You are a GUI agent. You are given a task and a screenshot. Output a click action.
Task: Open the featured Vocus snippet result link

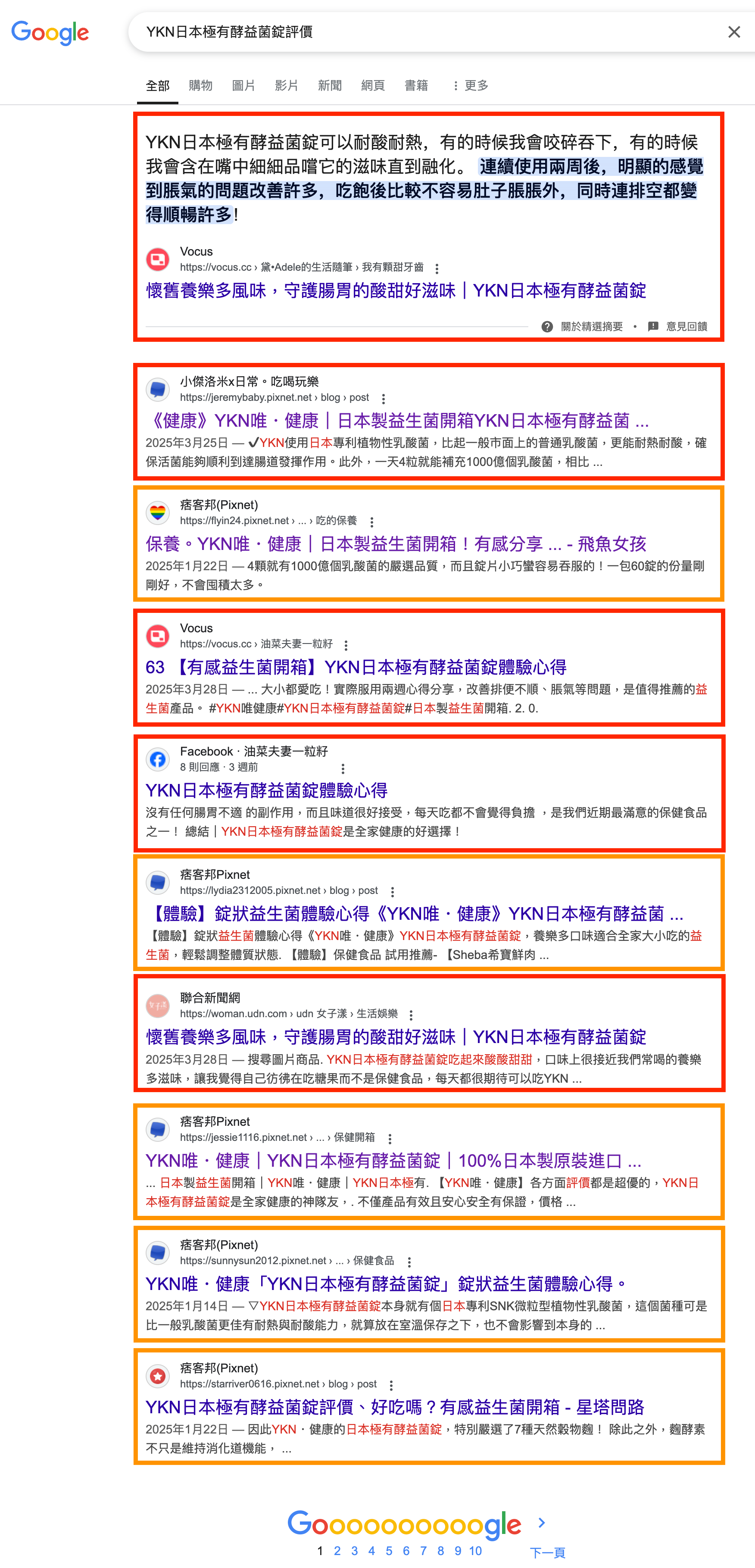(x=396, y=291)
